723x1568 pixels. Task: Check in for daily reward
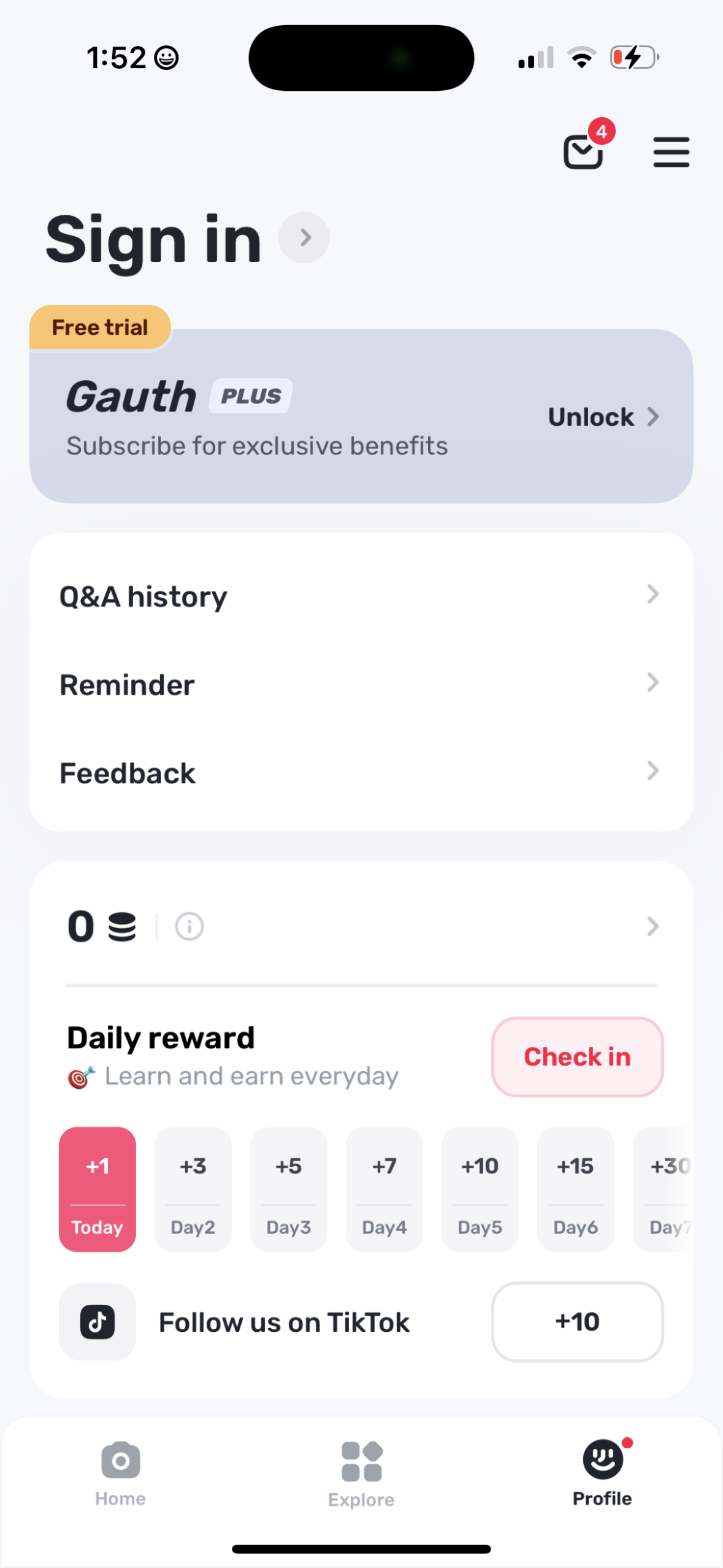pos(577,1056)
